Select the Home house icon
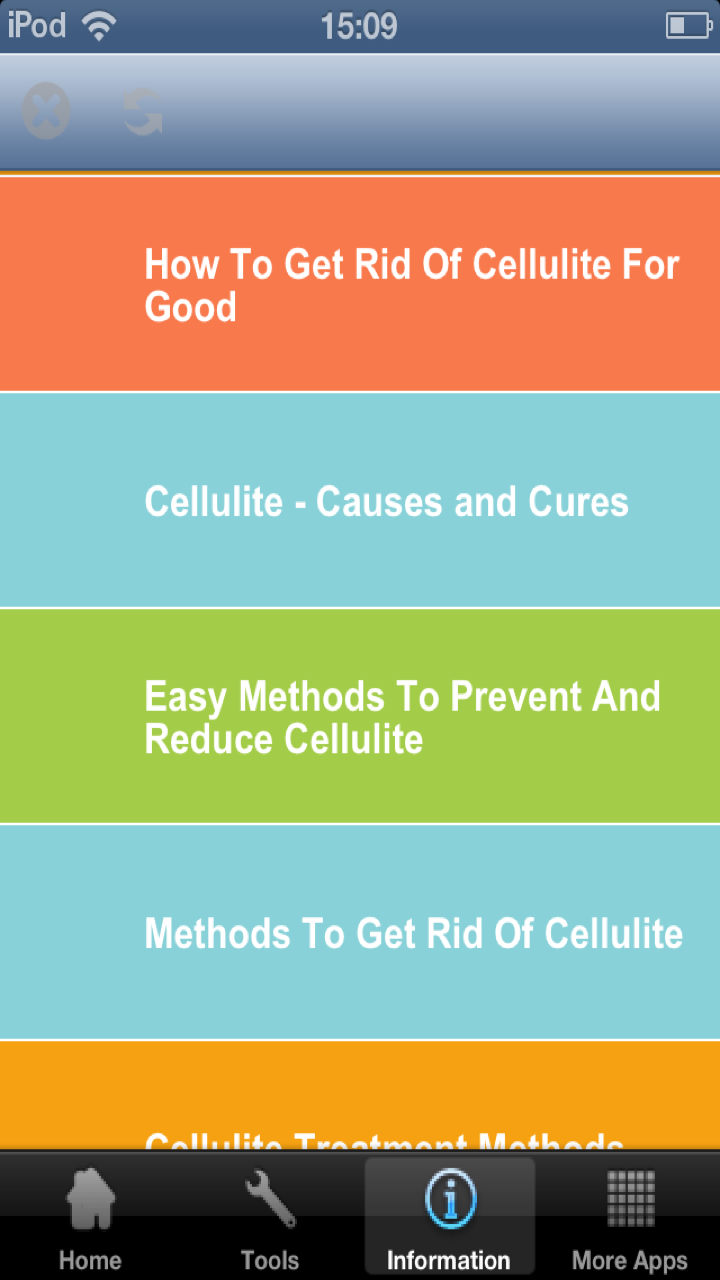This screenshot has height=1280, width=720. (x=89, y=1196)
